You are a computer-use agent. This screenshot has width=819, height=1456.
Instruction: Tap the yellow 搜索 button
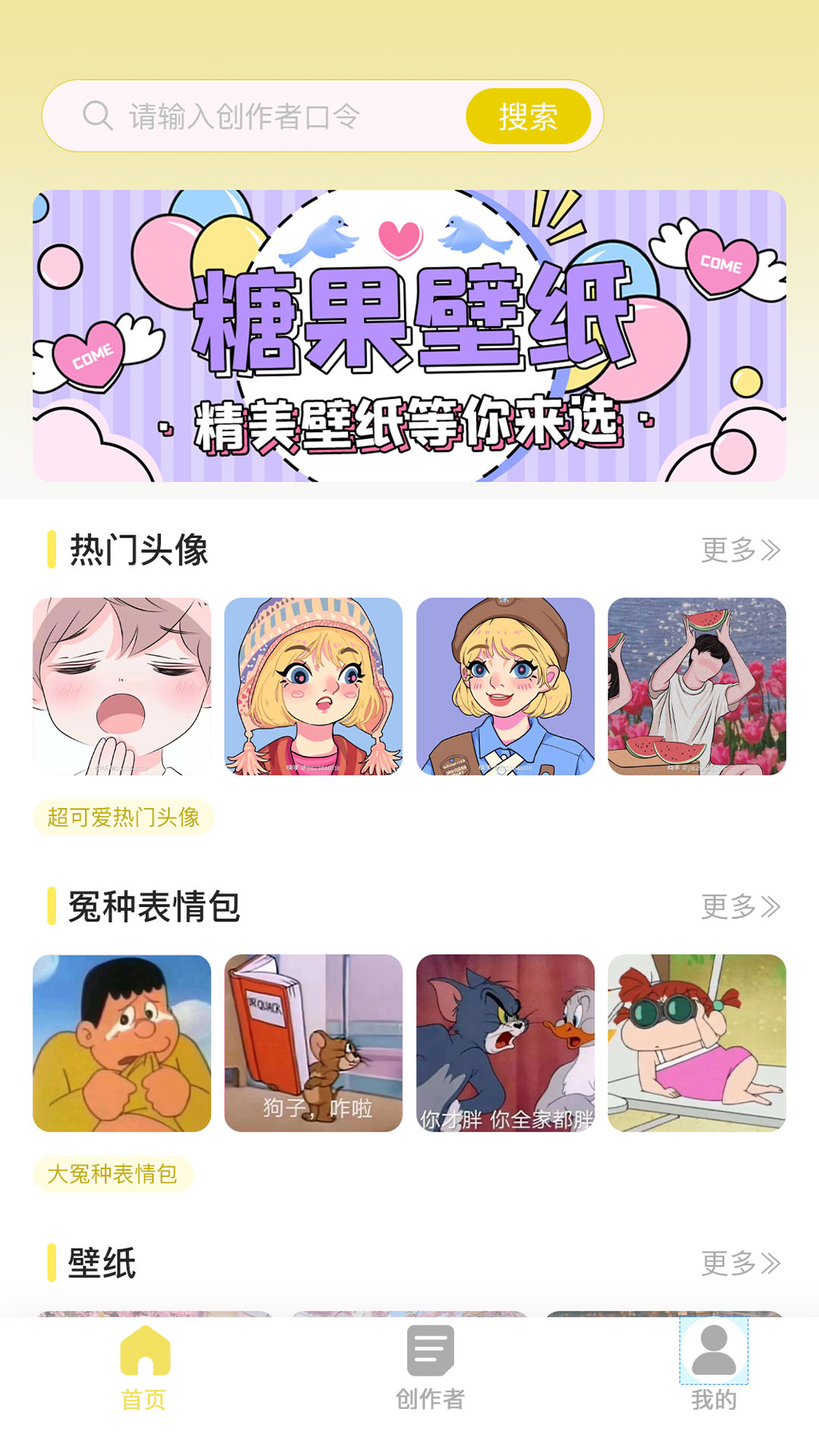point(528,116)
